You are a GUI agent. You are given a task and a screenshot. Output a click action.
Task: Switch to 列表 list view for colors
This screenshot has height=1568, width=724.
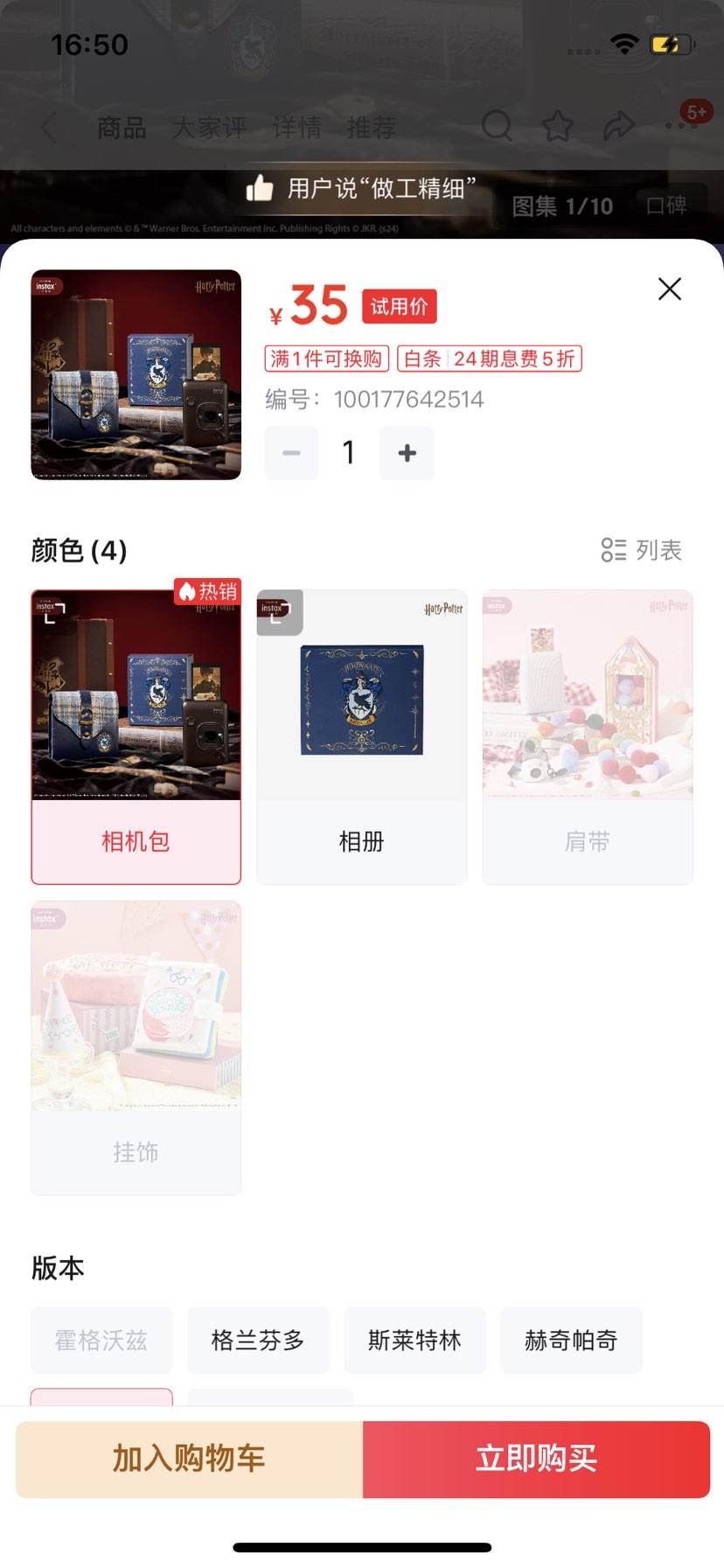[641, 550]
